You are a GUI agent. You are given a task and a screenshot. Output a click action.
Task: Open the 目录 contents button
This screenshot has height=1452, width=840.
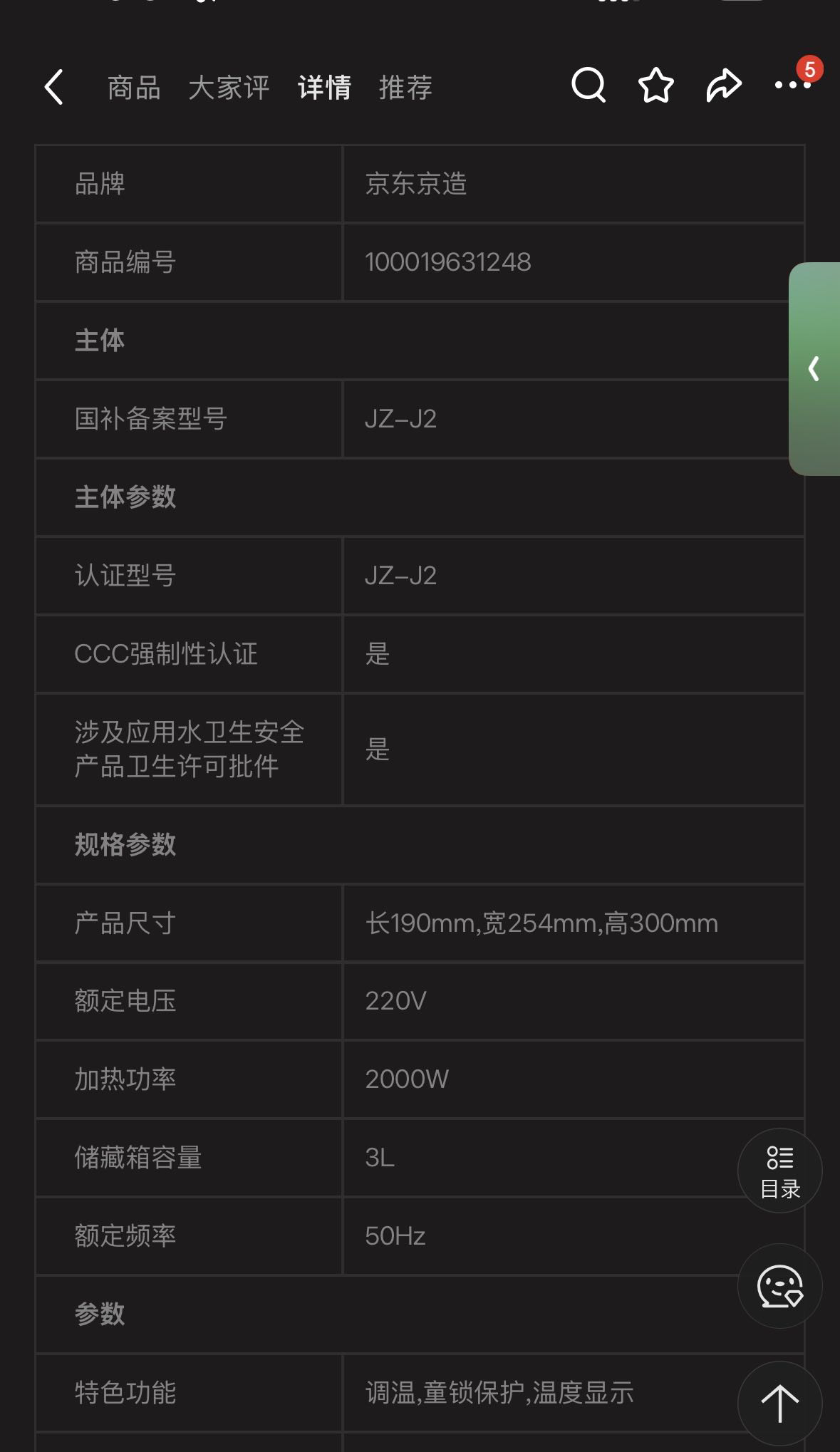(x=779, y=1171)
